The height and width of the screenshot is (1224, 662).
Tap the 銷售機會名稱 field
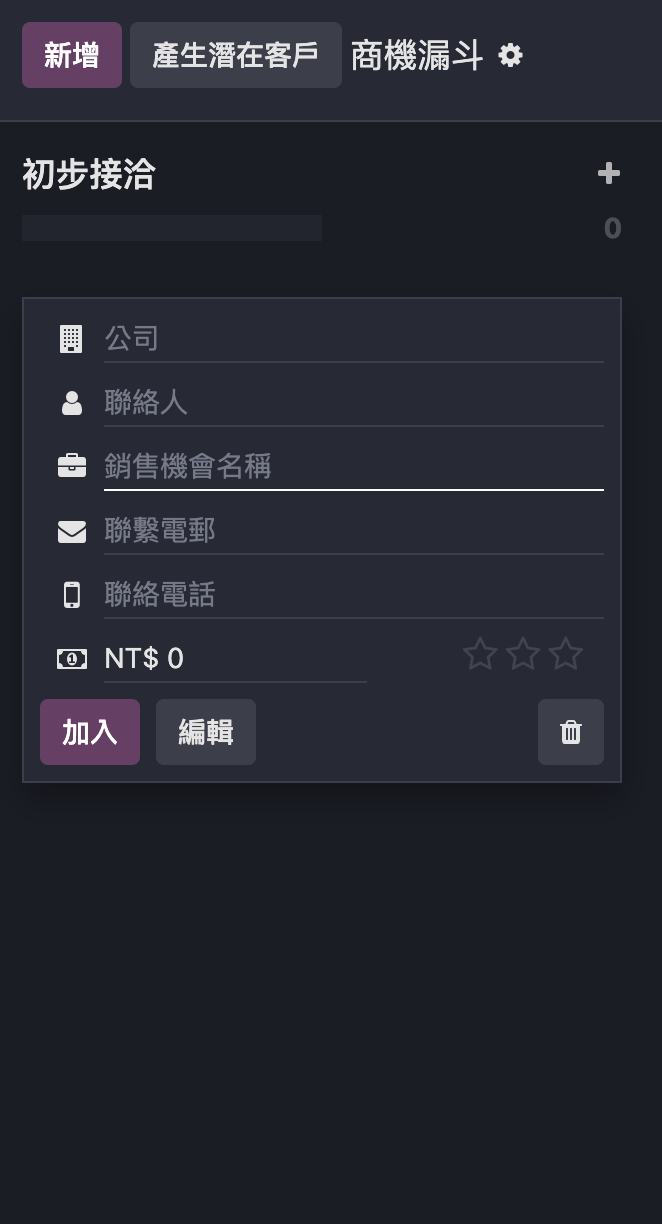[x=353, y=466]
